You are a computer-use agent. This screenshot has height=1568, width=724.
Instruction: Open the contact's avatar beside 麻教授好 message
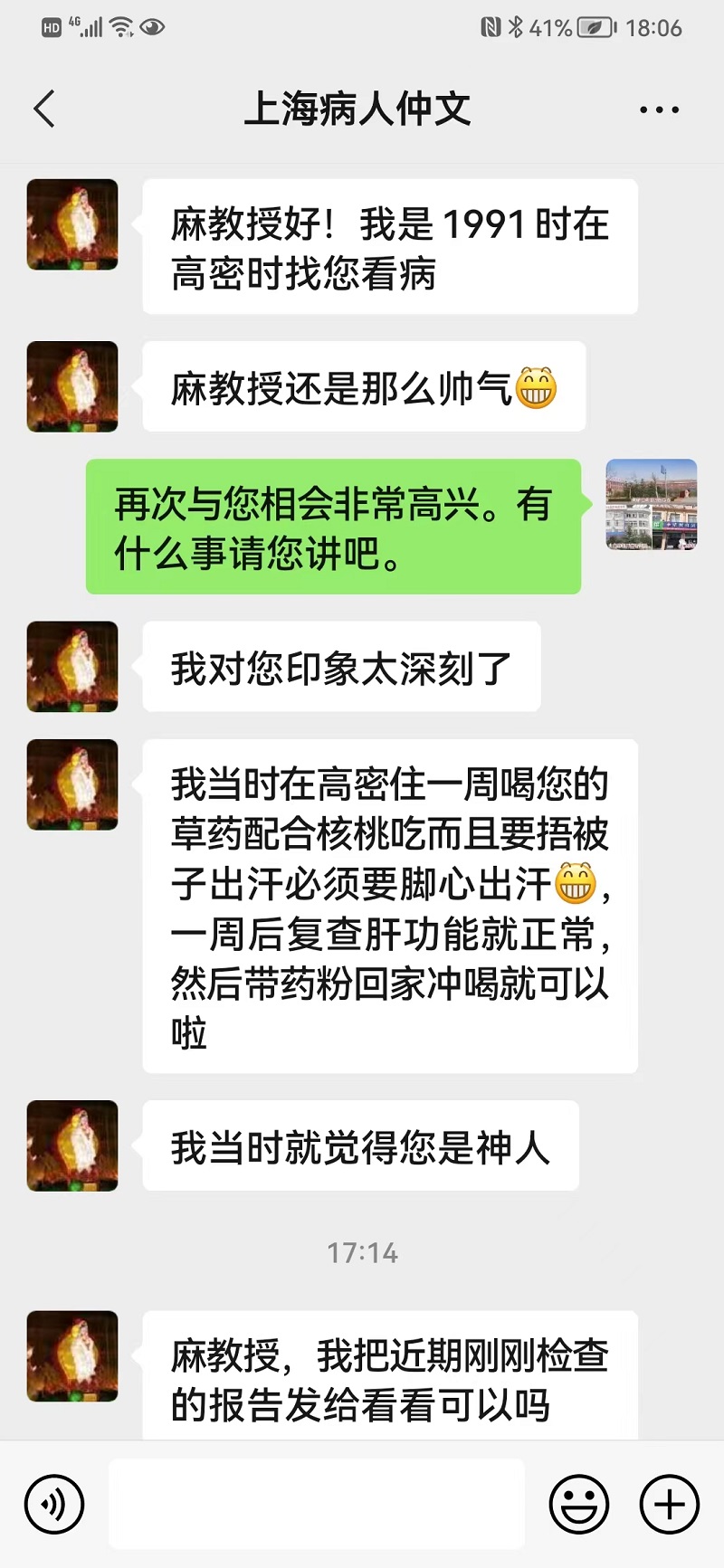72,224
